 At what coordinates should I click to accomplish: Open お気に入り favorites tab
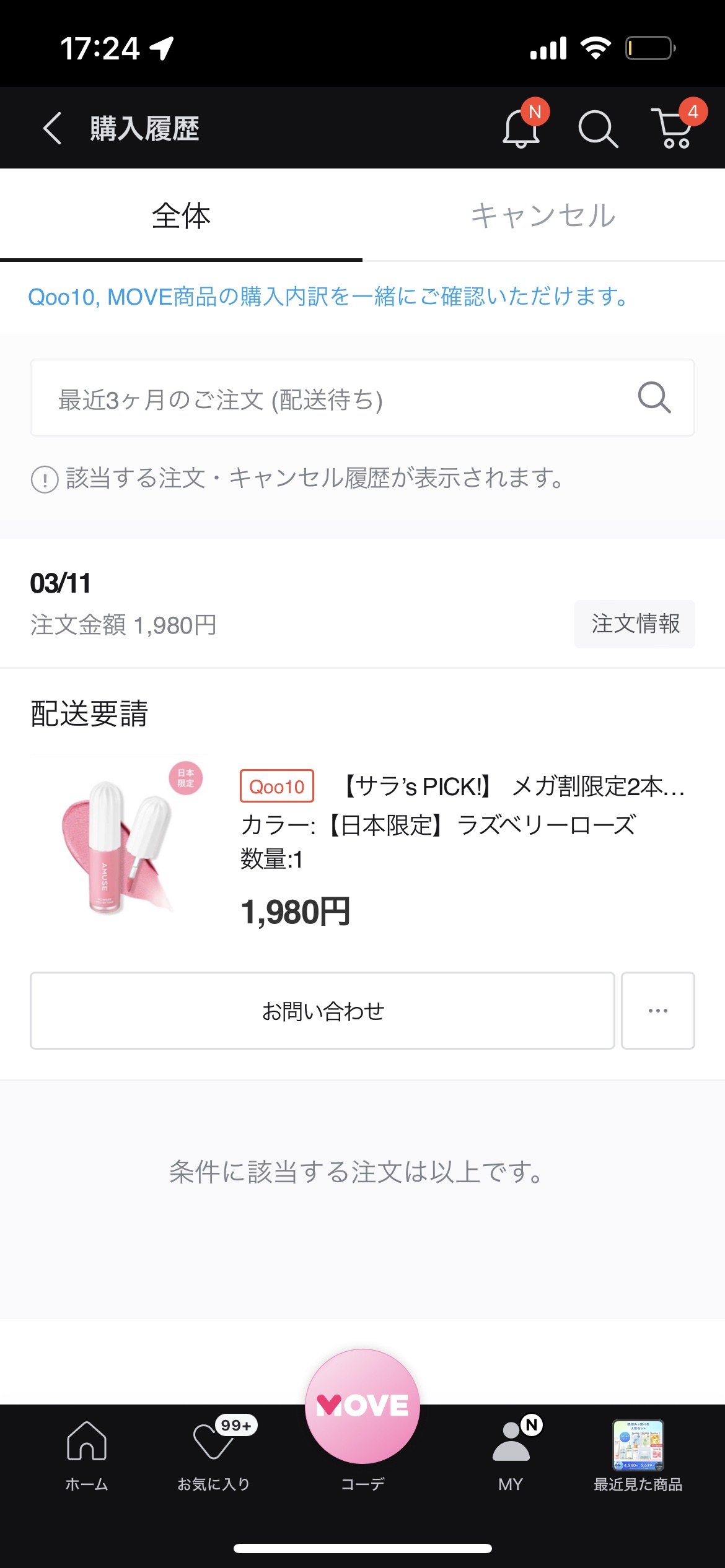[x=214, y=1455]
